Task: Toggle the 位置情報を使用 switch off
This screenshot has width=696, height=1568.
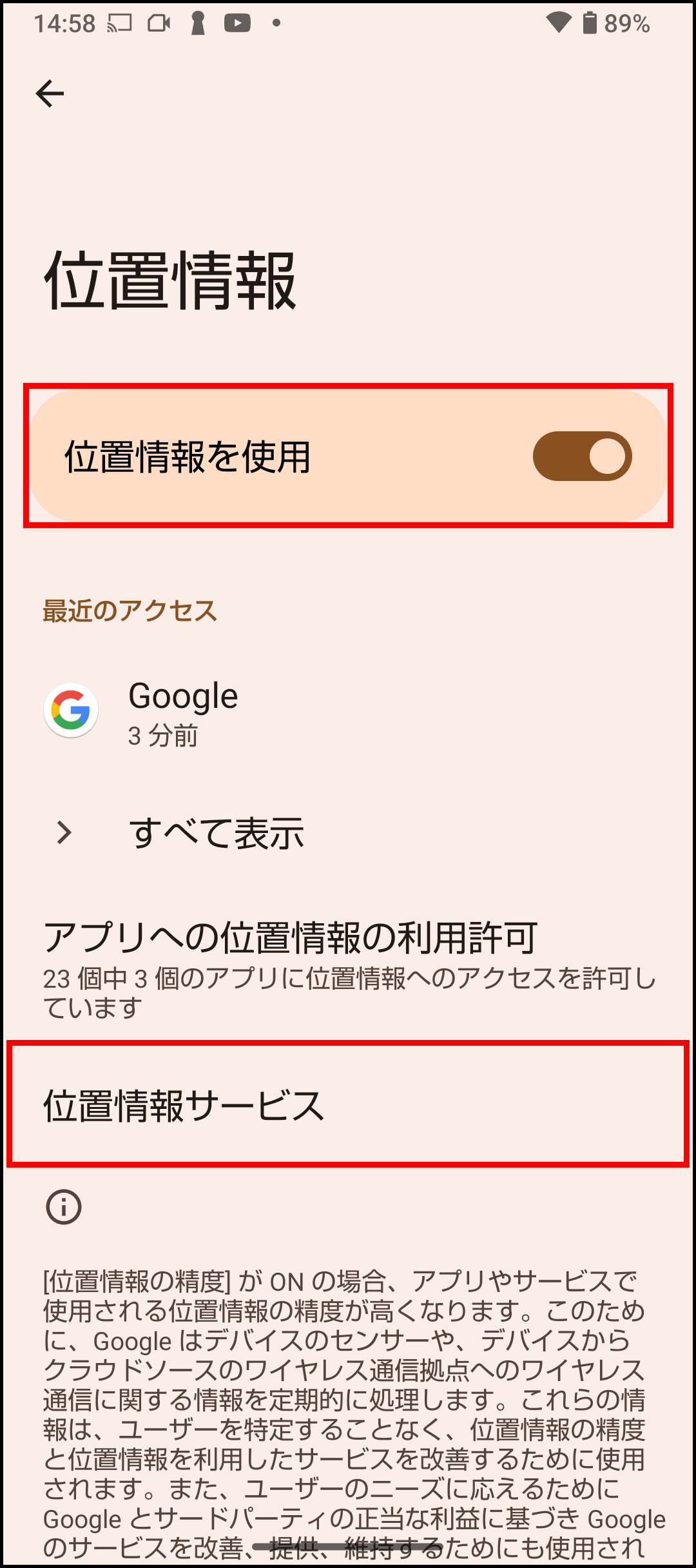Action: [x=582, y=456]
